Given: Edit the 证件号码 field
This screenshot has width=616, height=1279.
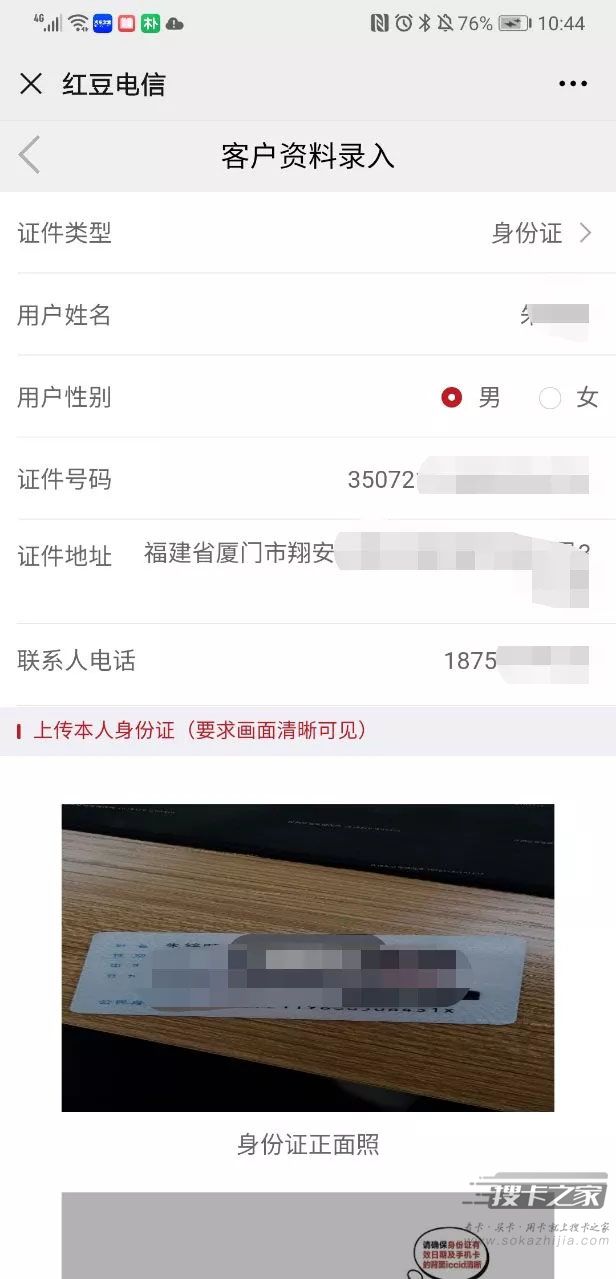Looking at the screenshot, I should 468,479.
